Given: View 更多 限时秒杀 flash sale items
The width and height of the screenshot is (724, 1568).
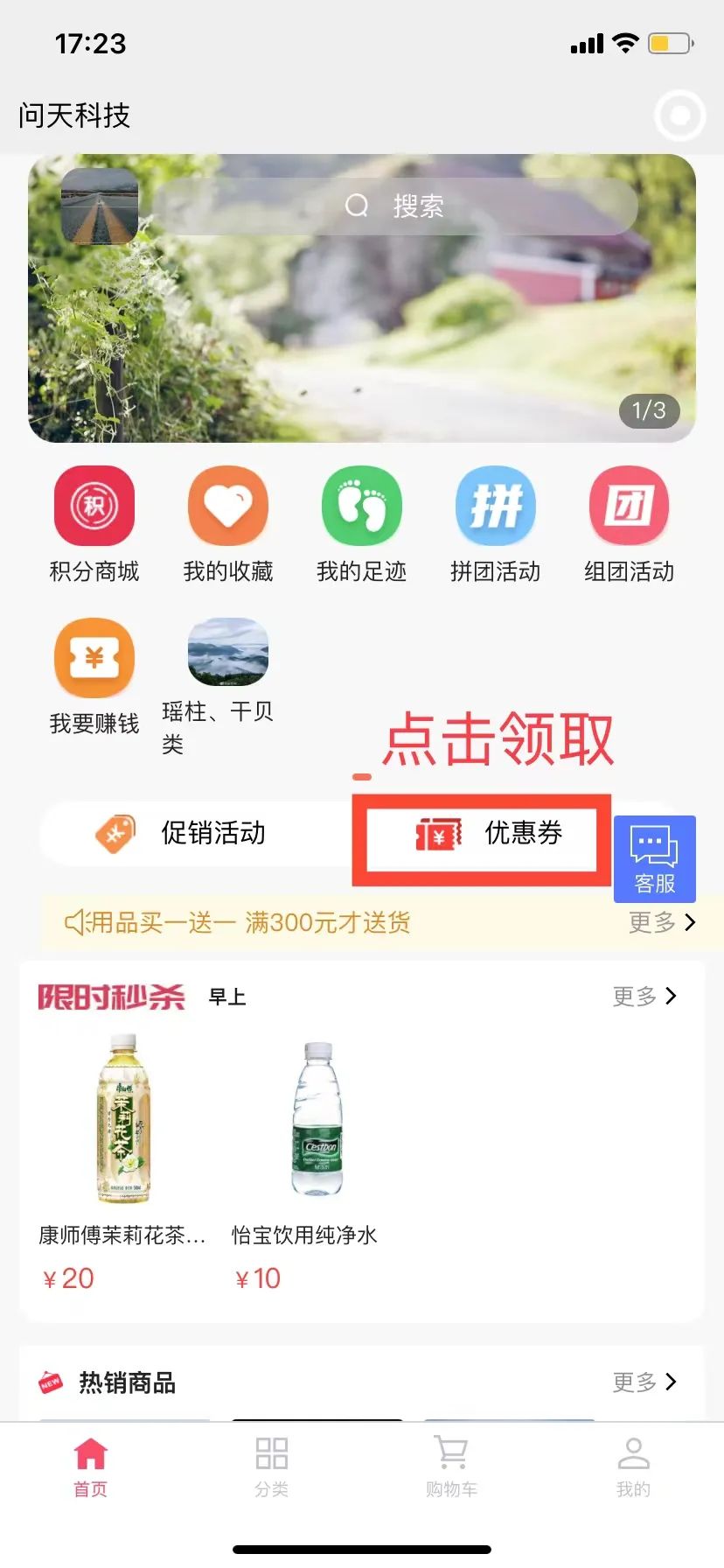Looking at the screenshot, I should pyautogui.click(x=644, y=997).
